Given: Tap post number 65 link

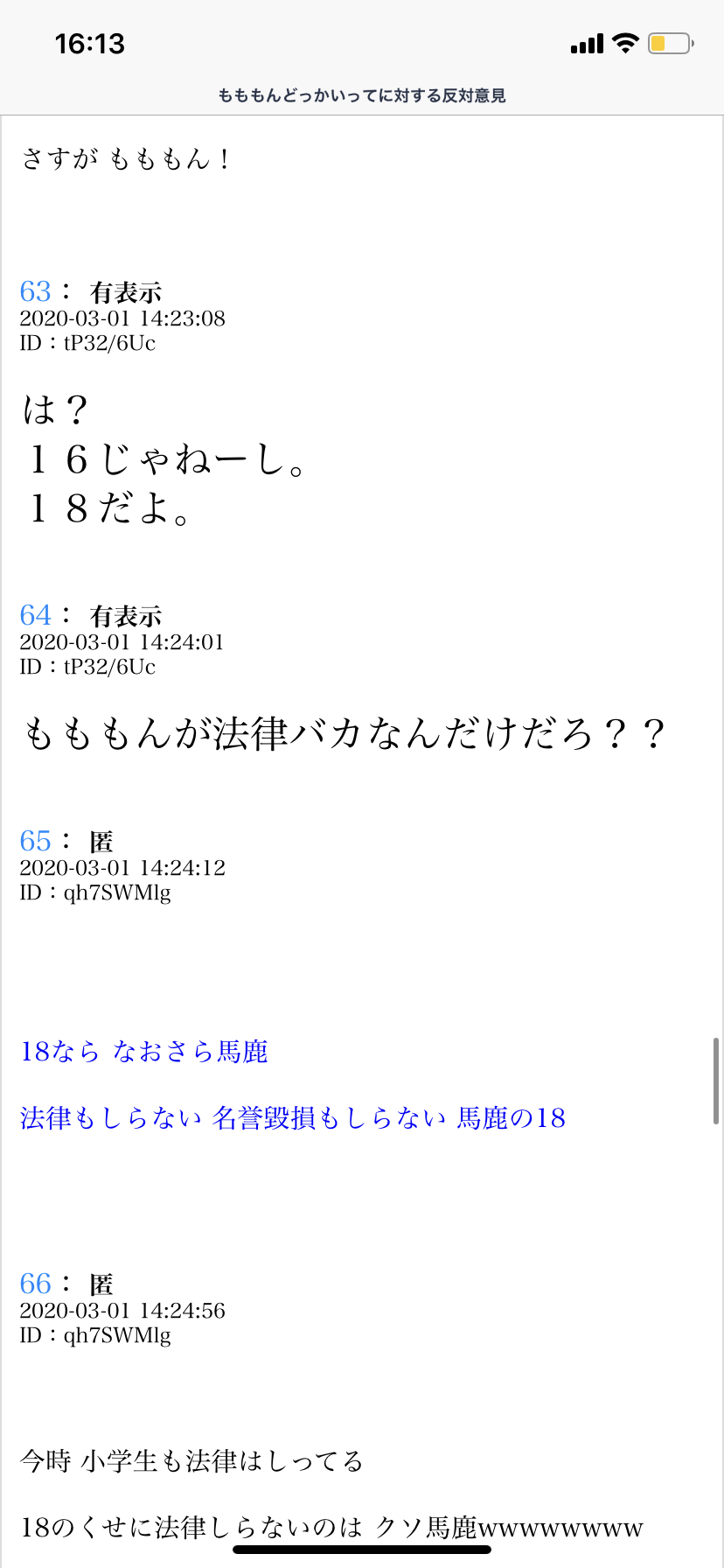Looking at the screenshot, I should (x=36, y=841).
